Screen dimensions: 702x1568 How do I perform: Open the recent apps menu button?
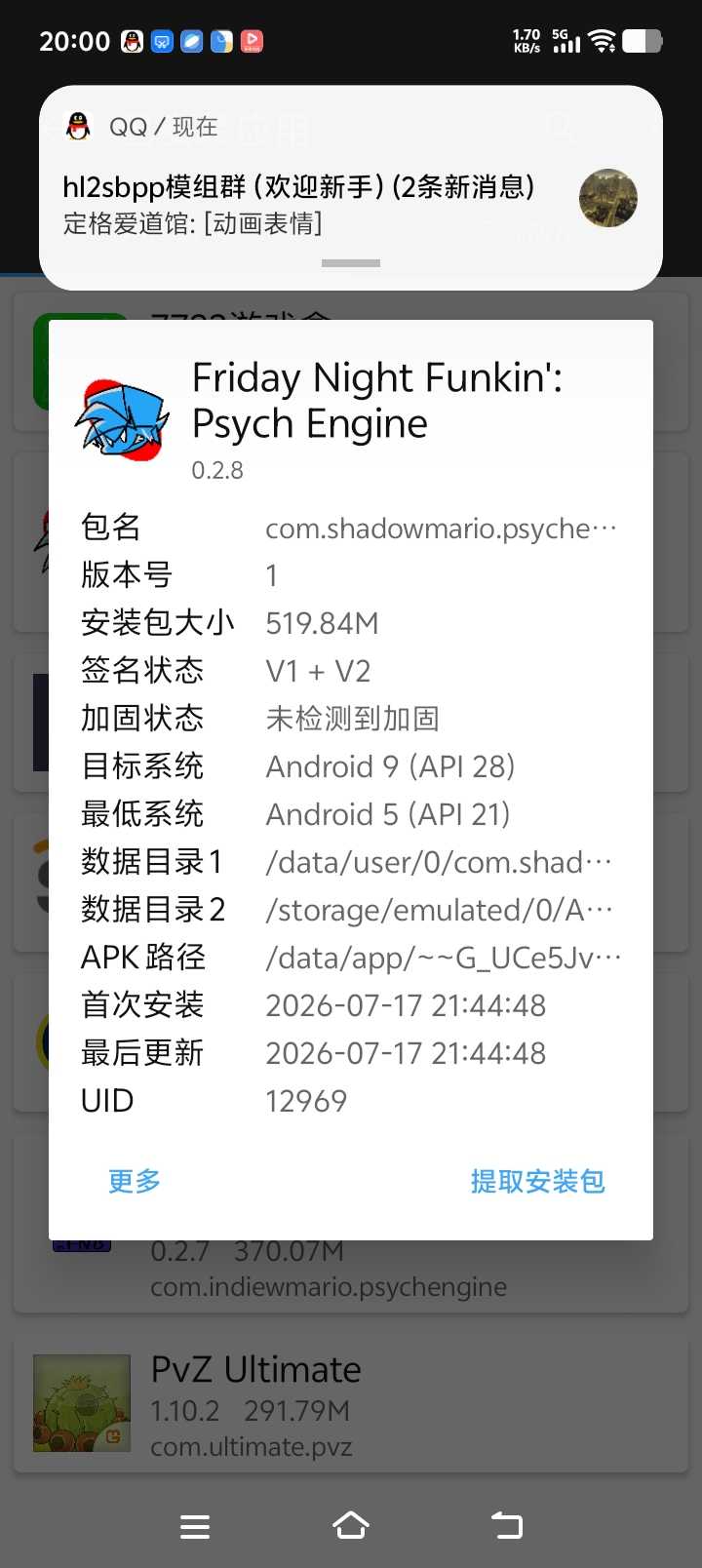195,1526
